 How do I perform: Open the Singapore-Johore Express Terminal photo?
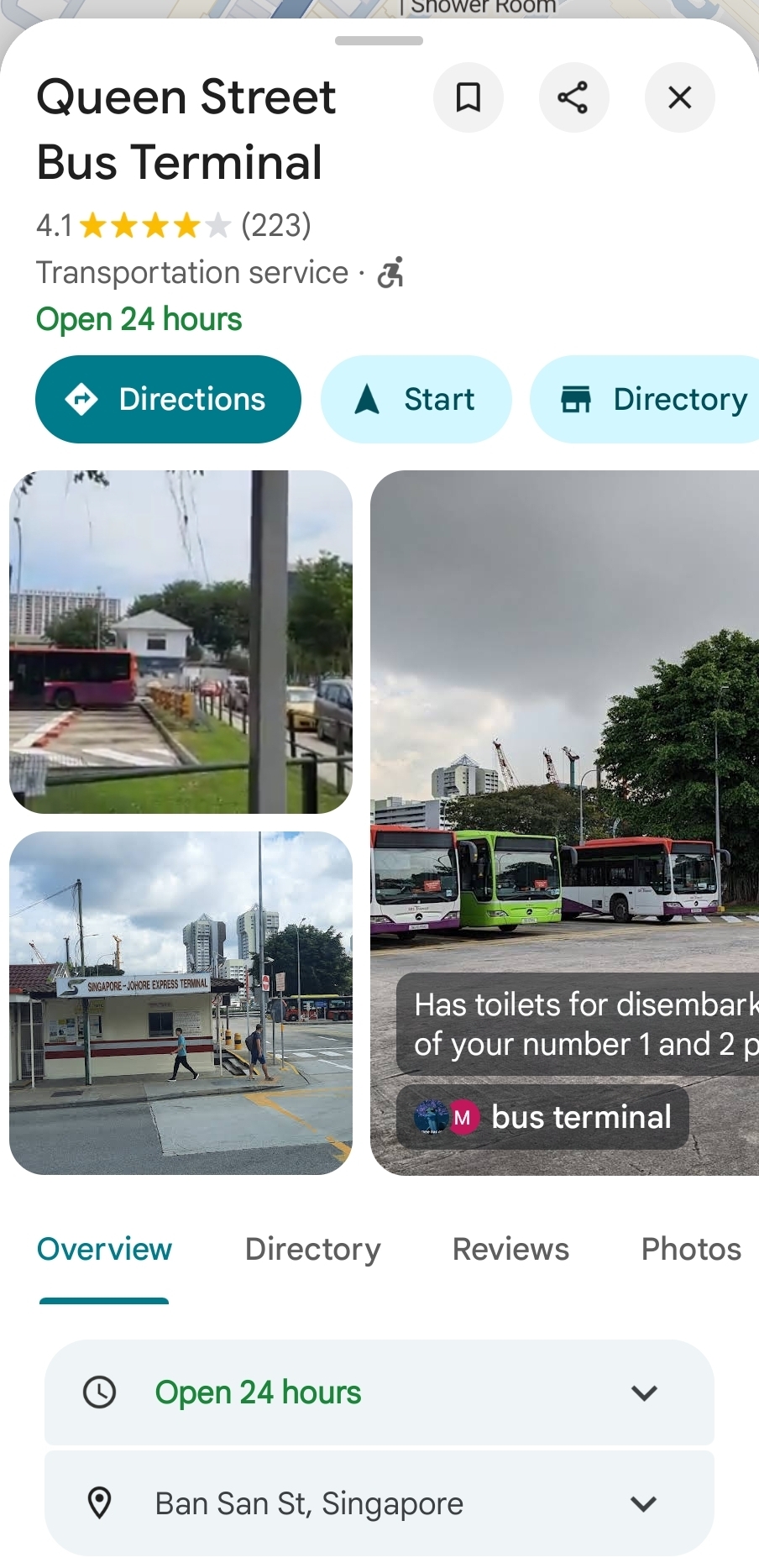coord(181,1003)
